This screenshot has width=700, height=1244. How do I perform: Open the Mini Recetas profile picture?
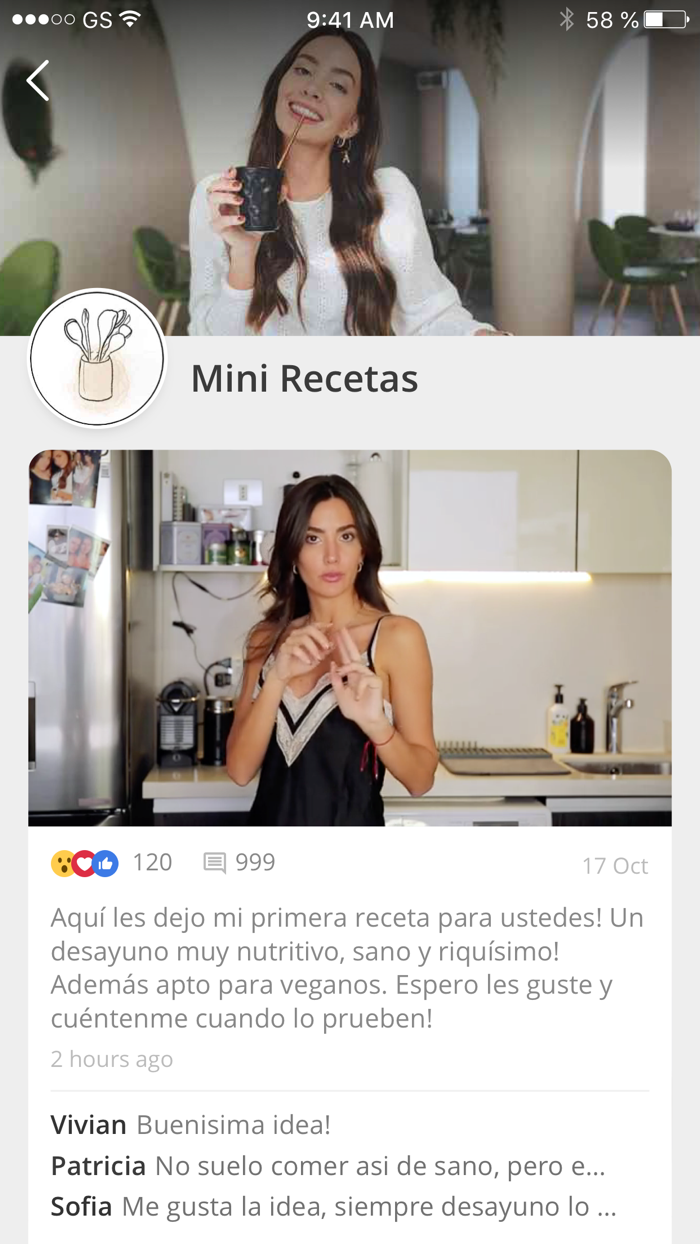(x=97, y=359)
